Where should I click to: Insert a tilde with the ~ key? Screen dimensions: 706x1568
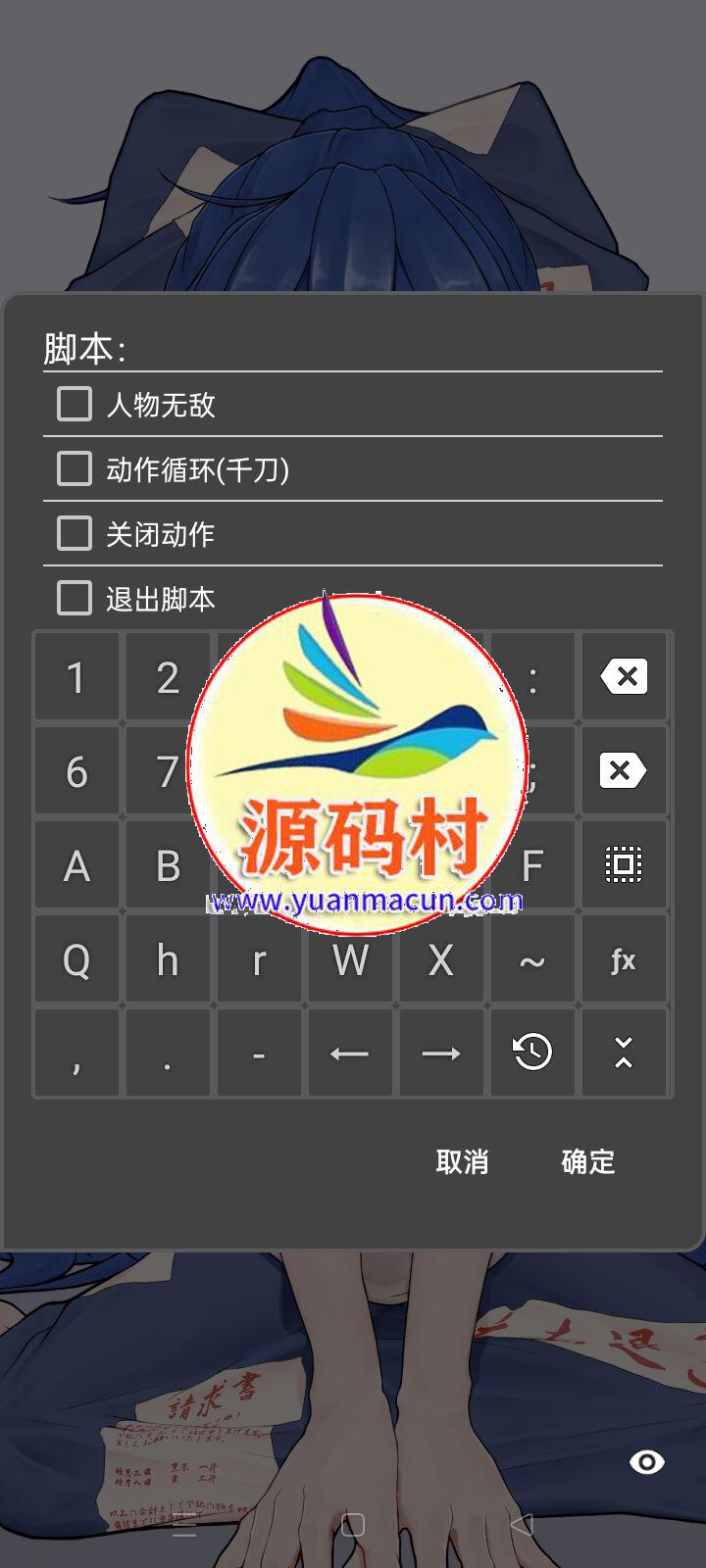(532, 960)
